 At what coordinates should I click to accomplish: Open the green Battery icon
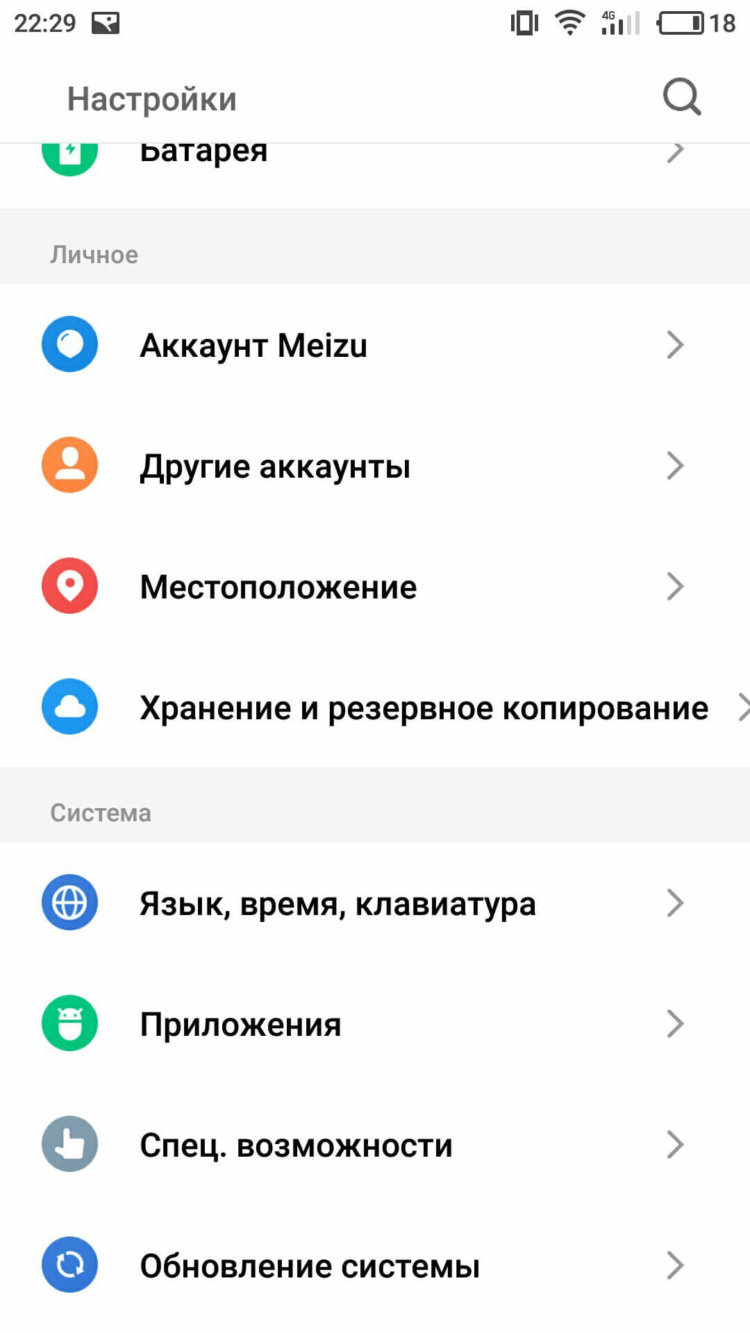tap(69, 152)
